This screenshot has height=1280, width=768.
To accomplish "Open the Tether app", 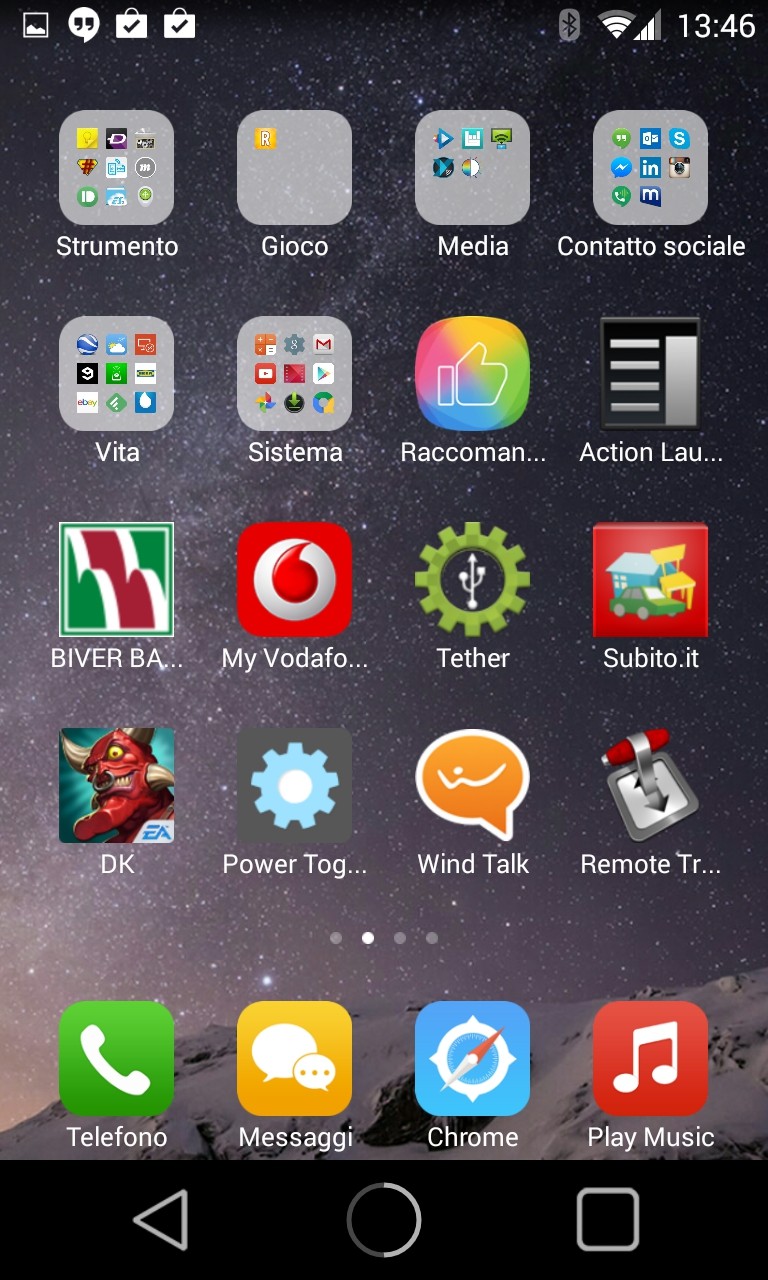I will click(x=472, y=579).
